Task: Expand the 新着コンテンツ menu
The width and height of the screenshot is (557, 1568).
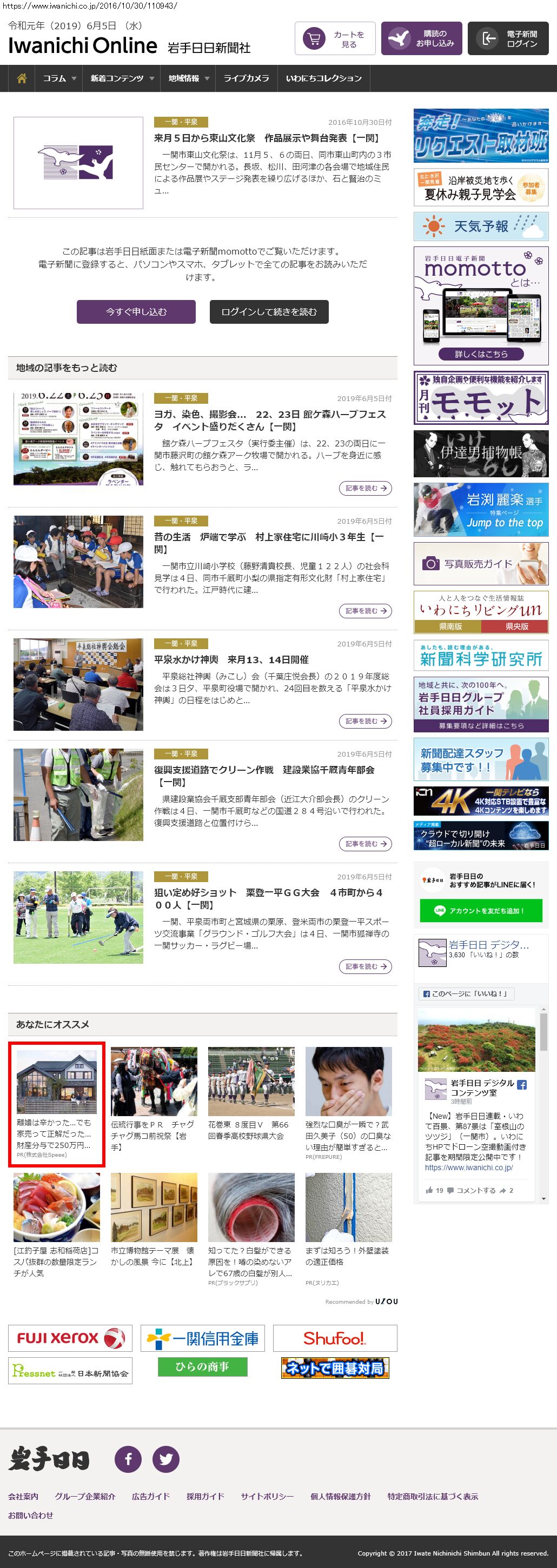Action: pos(122,78)
